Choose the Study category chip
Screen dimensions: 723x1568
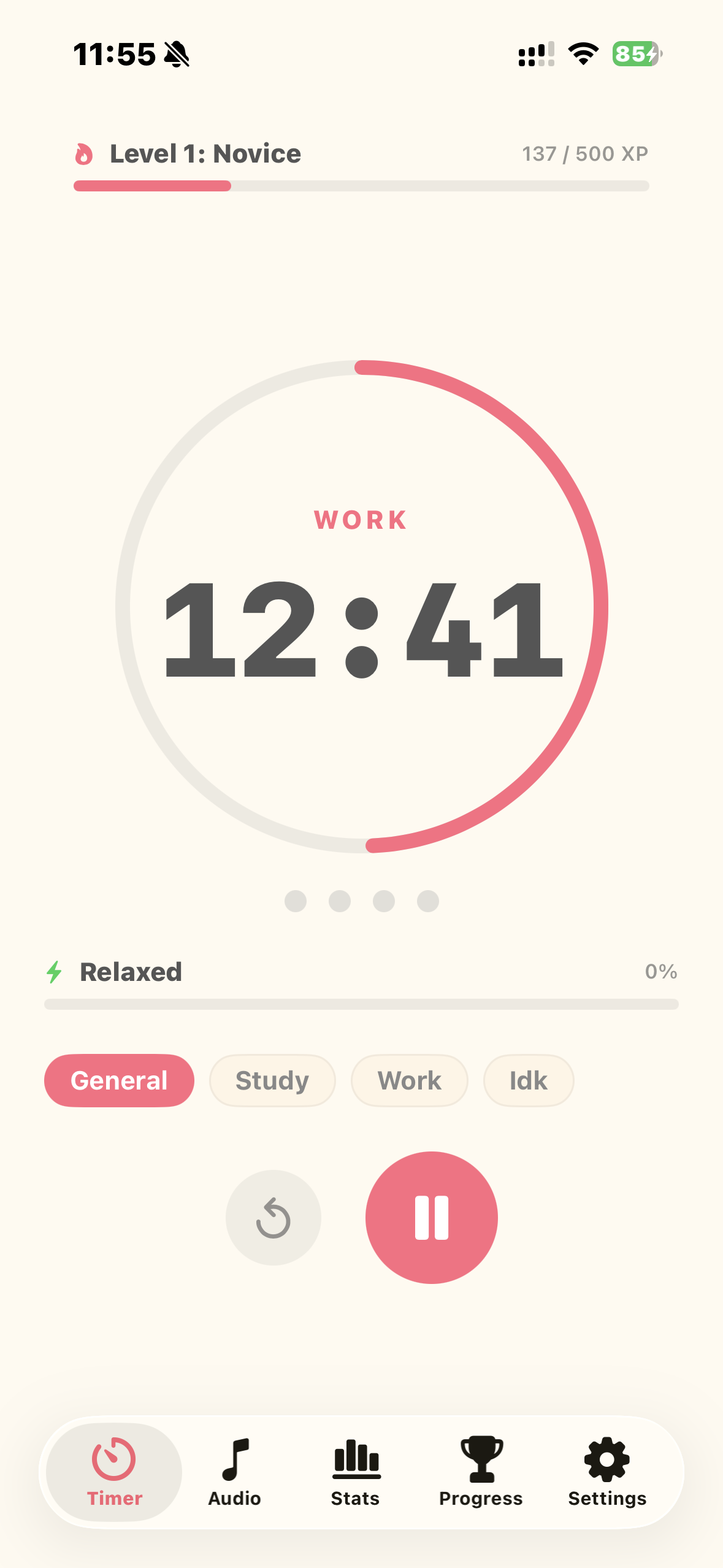point(272,1080)
